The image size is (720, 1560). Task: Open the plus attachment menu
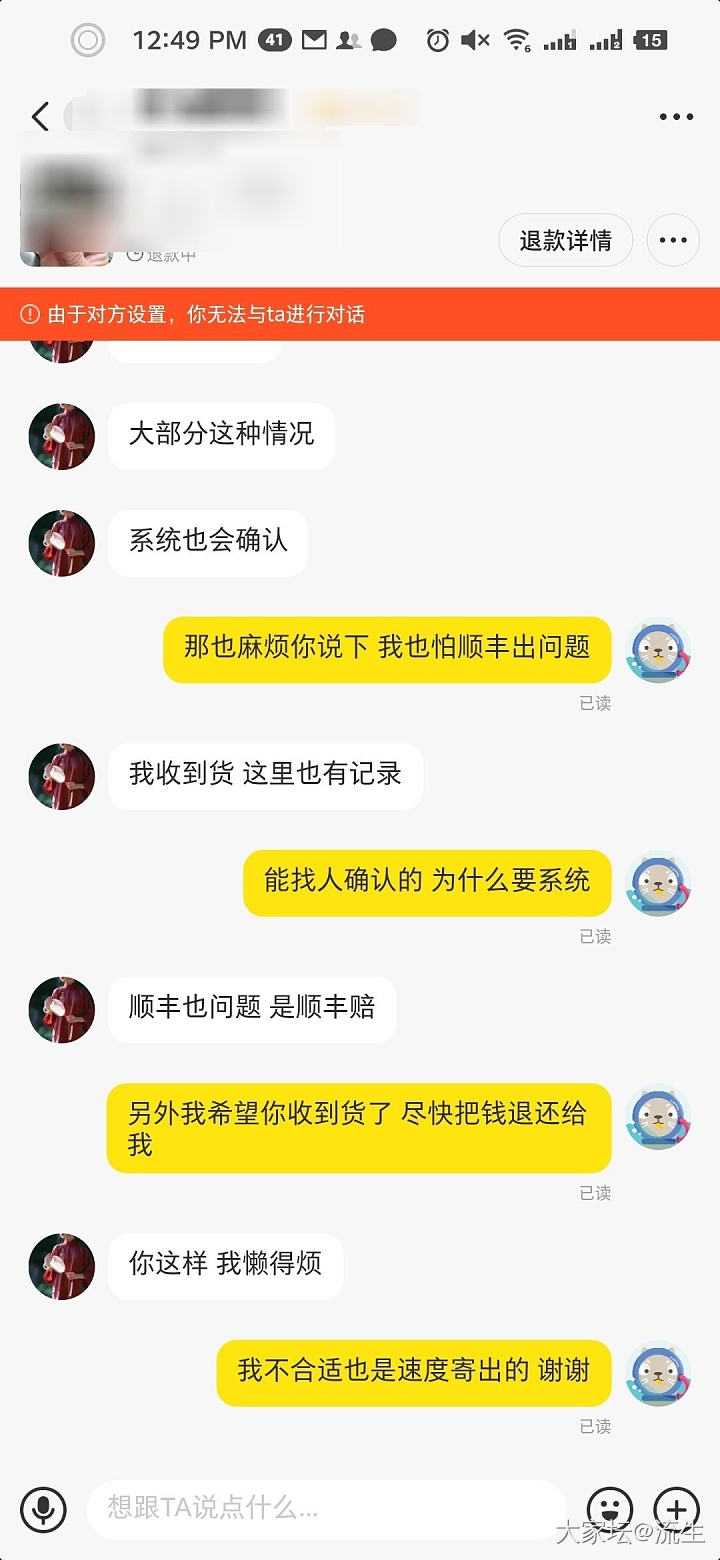tap(677, 1509)
